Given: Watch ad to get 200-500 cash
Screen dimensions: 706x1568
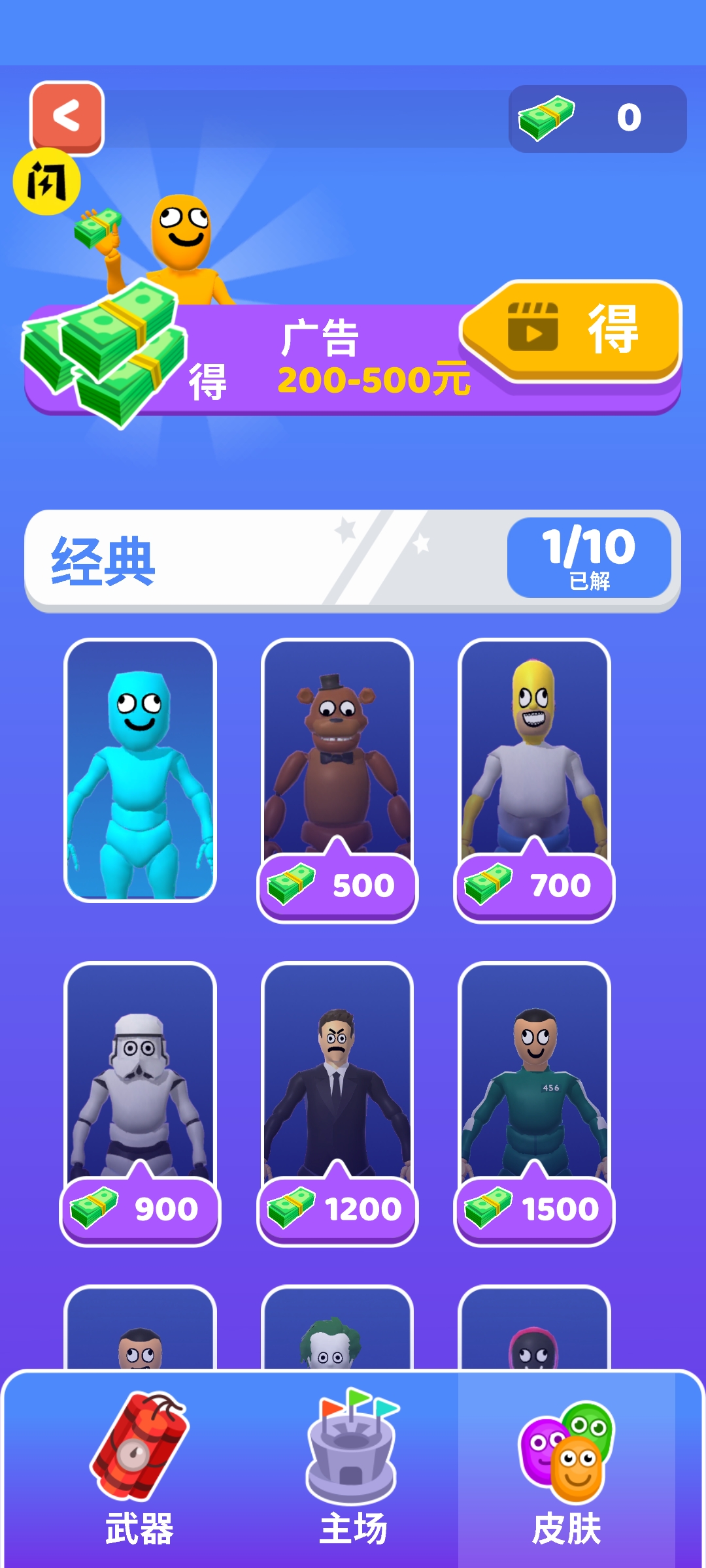Looking at the screenshot, I should (x=571, y=331).
